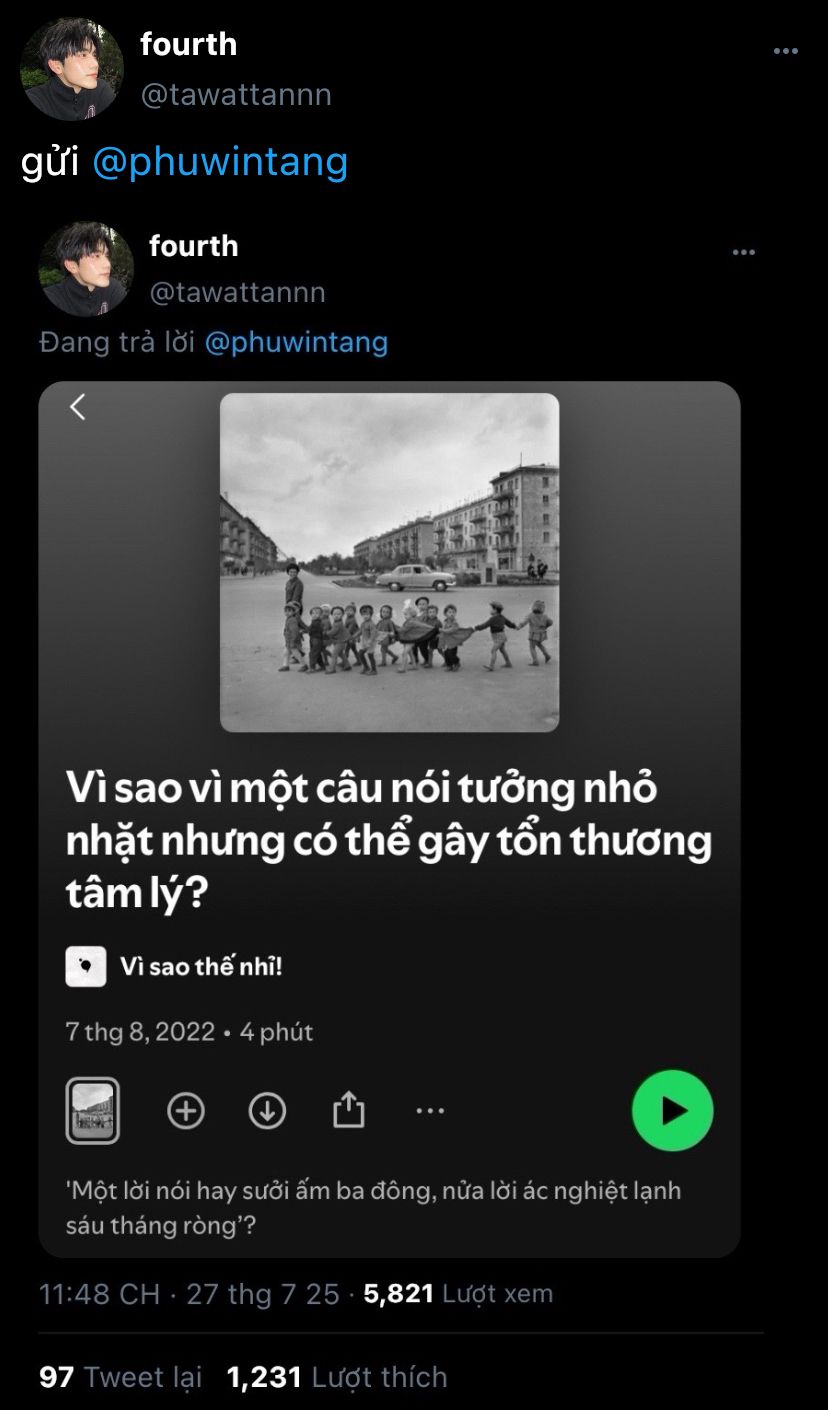View the 1,231 Lượt thích list

(337, 1377)
